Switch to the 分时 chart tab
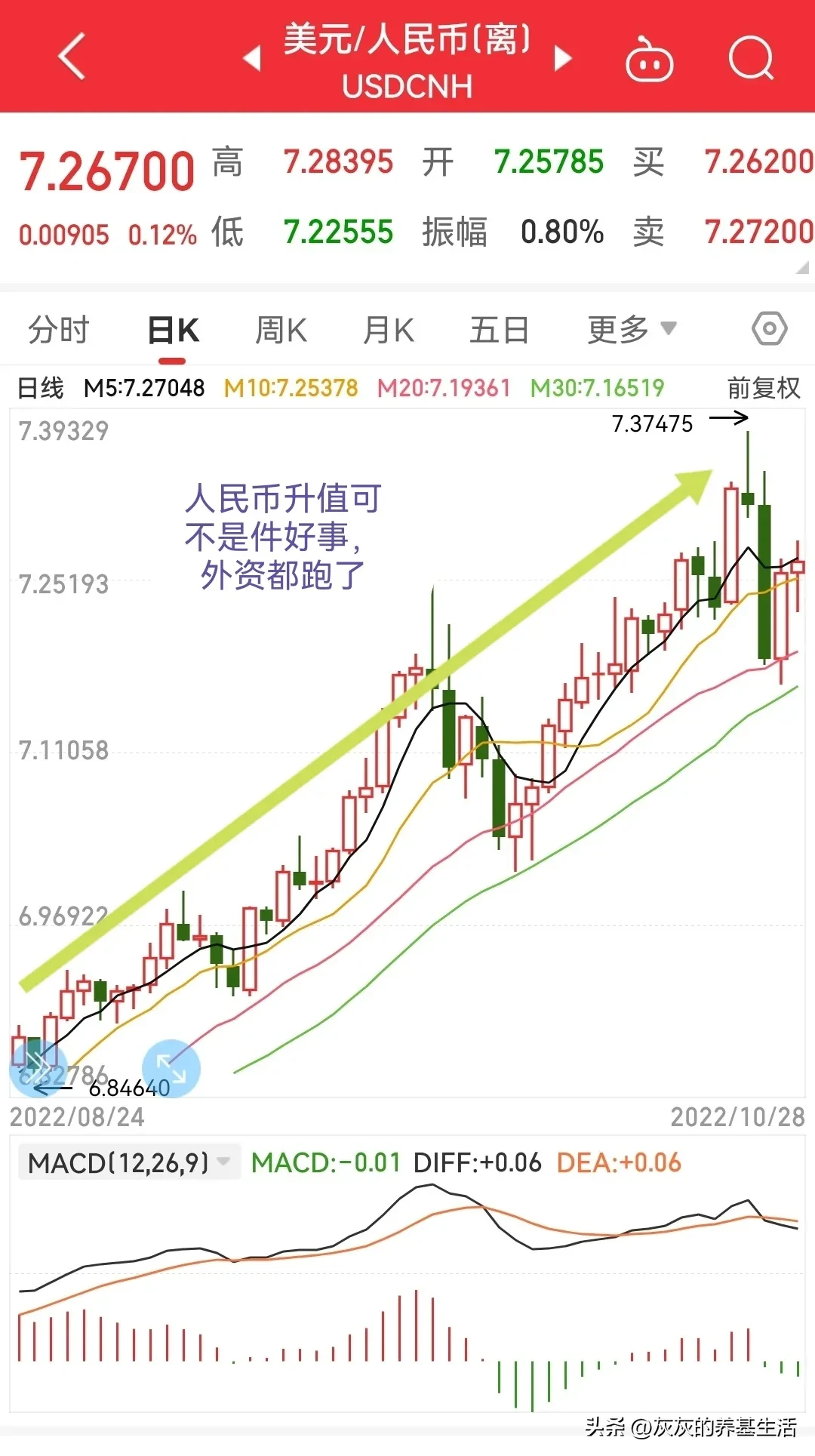The image size is (815, 1456). [x=58, y=330]
